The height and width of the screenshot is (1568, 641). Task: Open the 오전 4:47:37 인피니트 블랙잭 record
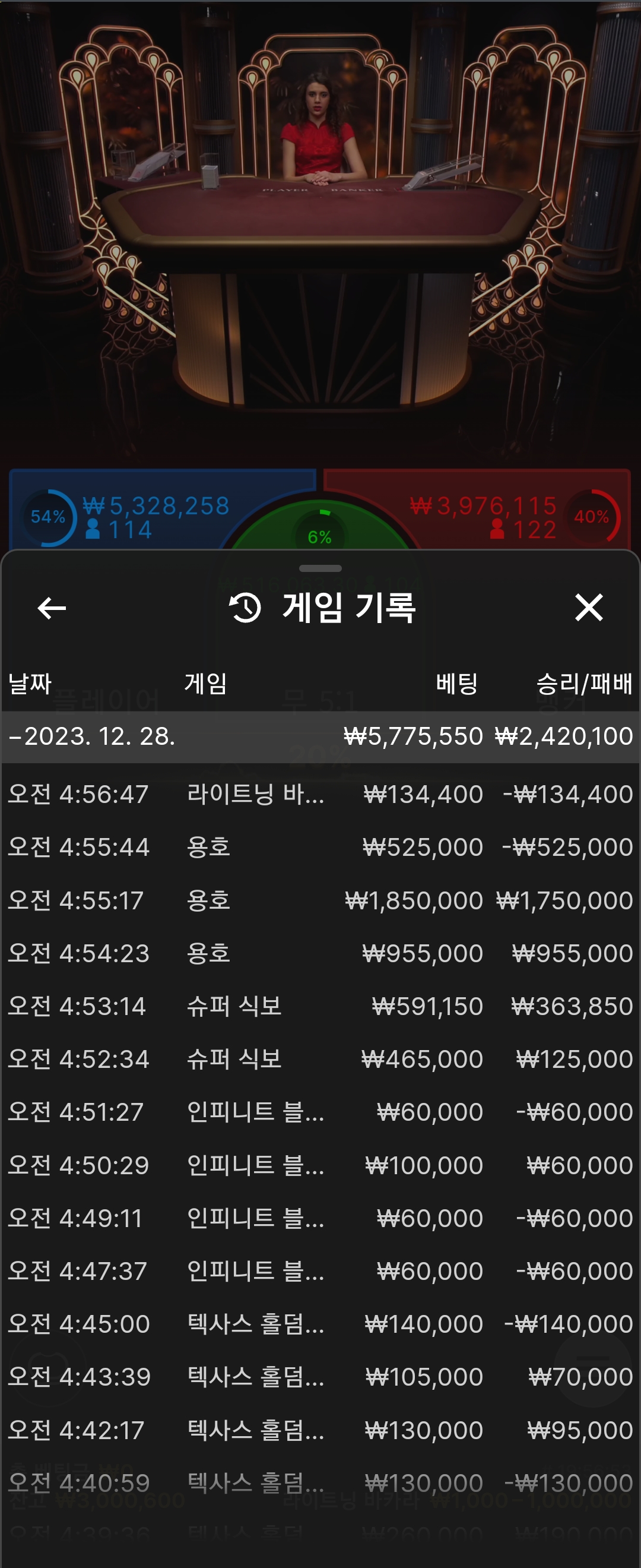[320, 1271]
